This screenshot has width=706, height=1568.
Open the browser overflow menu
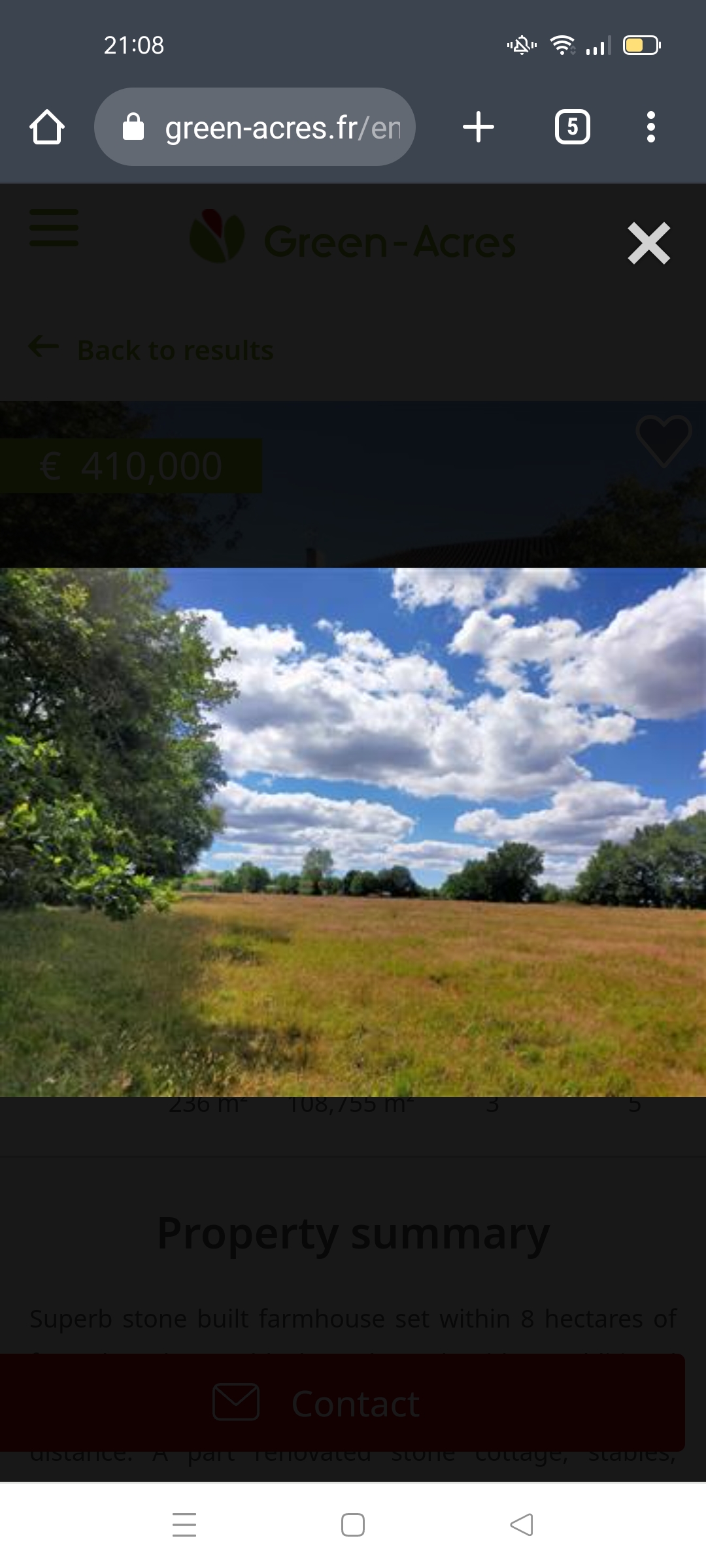pyautogui.click(x=650, y=127)
